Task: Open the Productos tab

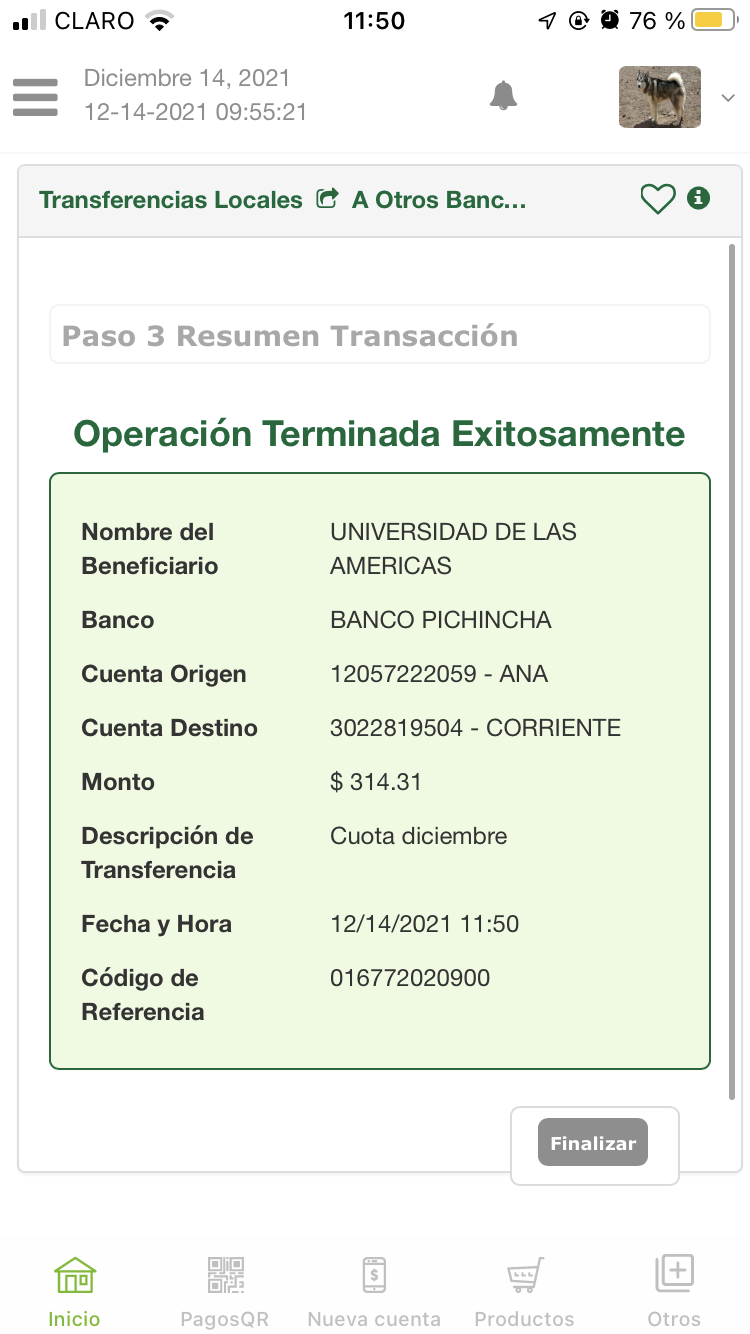Action: [524, 1291]
